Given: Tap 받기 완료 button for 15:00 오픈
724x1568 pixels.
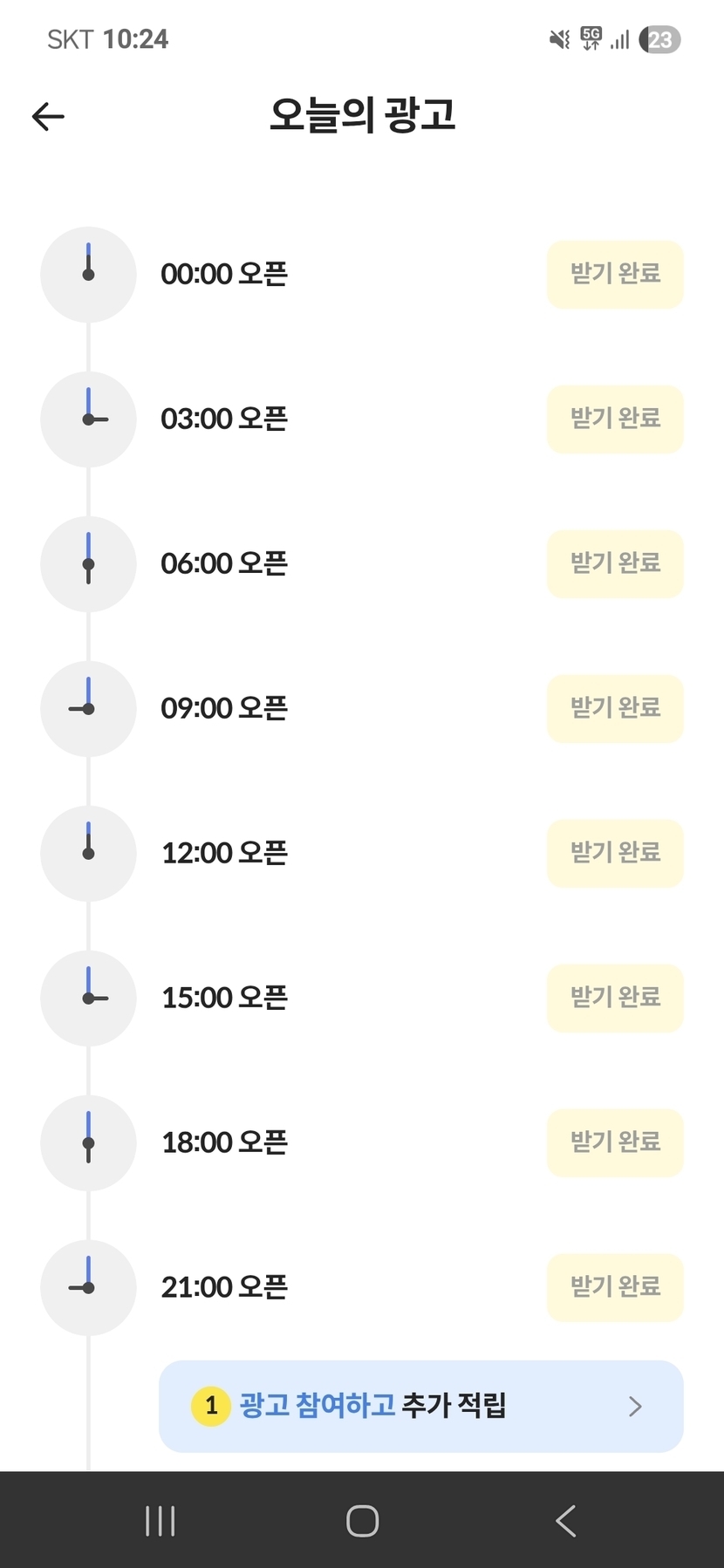Looking at the screenshot, I should pos(615,998).
